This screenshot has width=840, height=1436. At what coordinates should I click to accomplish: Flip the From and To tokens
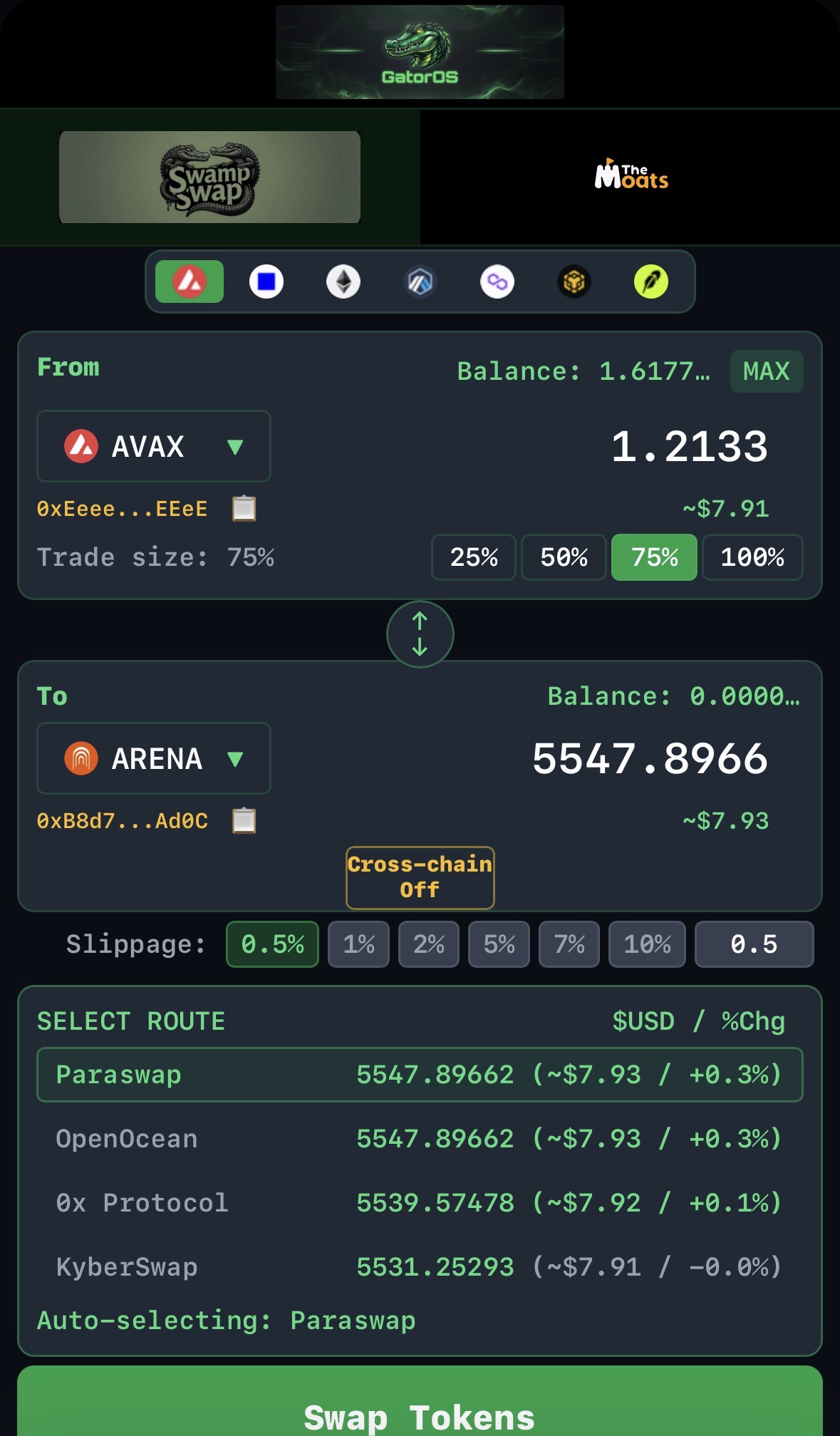[420, 634]
